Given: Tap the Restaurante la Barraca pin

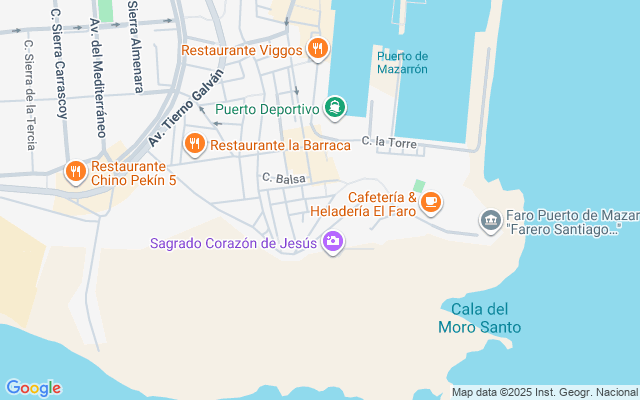Looking at the screenshot, I should click(195, 144).
